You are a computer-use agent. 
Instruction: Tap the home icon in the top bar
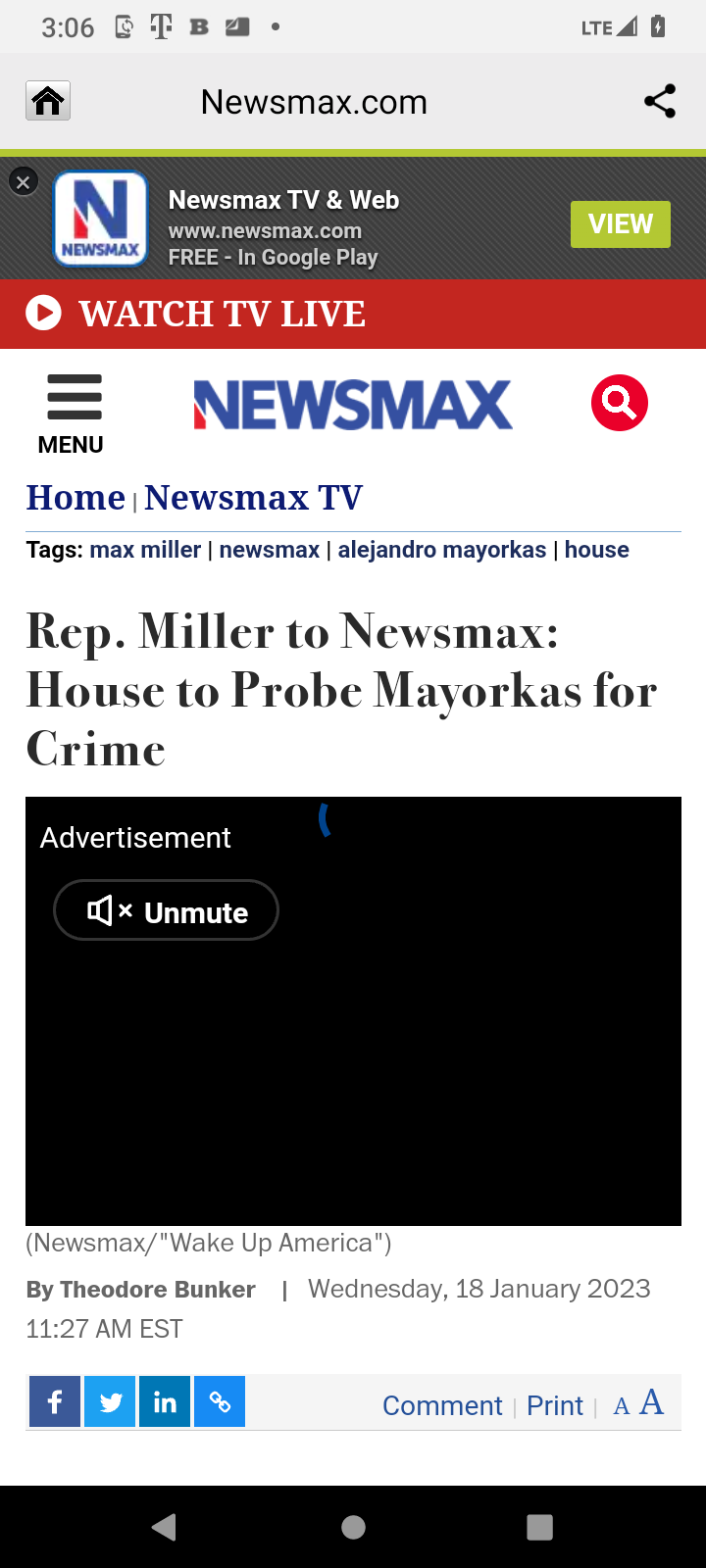[x=48, y=101]
